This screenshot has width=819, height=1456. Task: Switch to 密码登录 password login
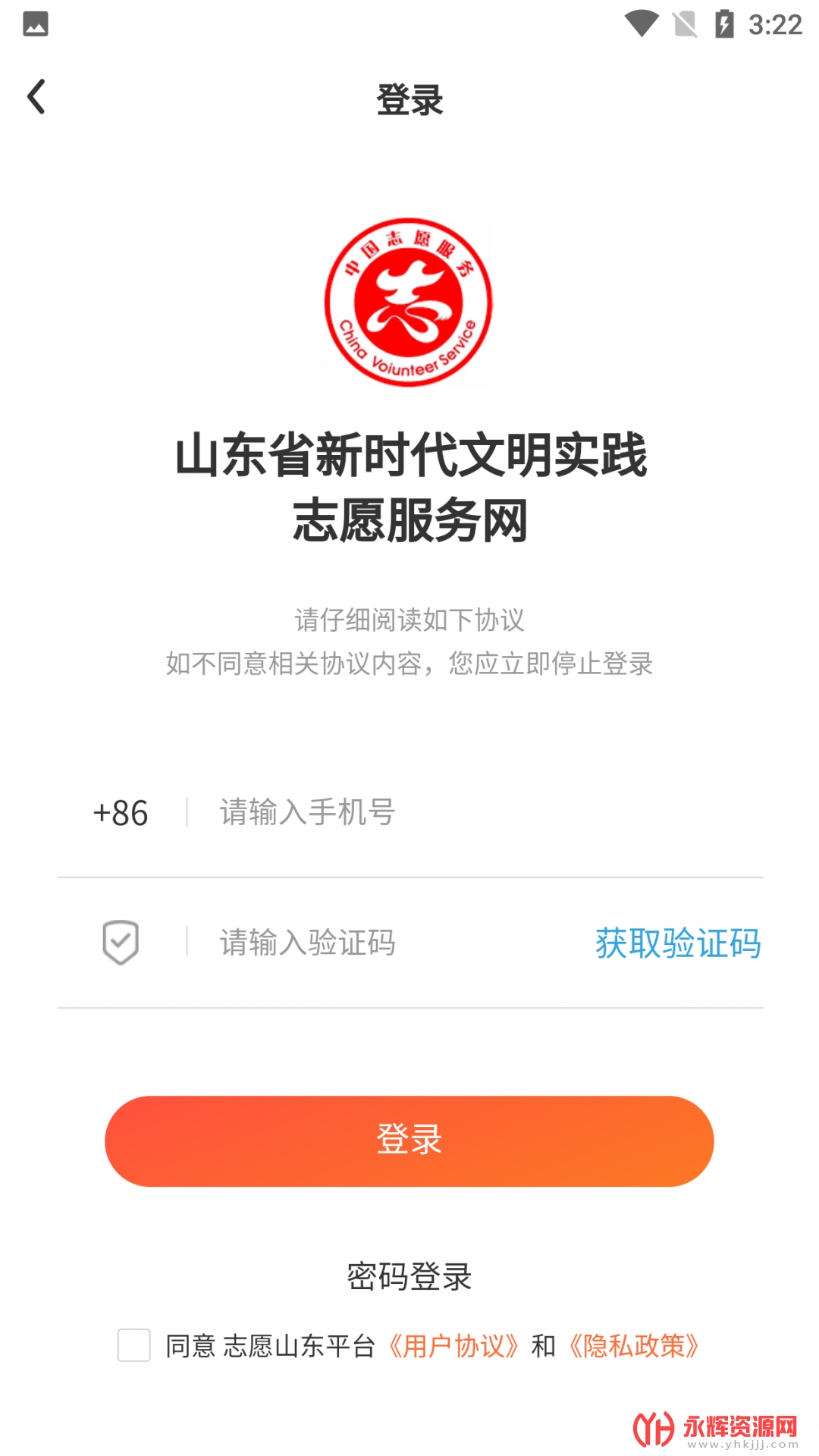coord(409,1276)
